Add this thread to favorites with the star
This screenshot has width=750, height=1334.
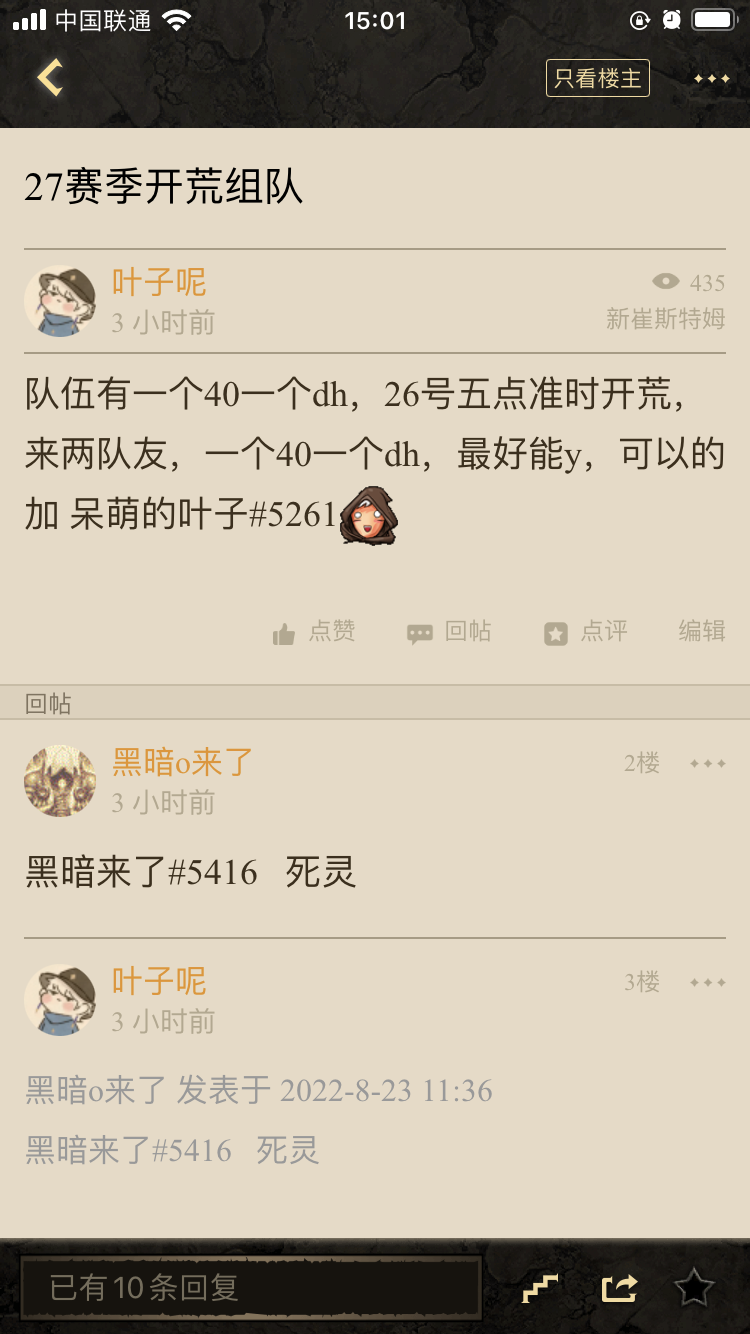[694, 1288]
